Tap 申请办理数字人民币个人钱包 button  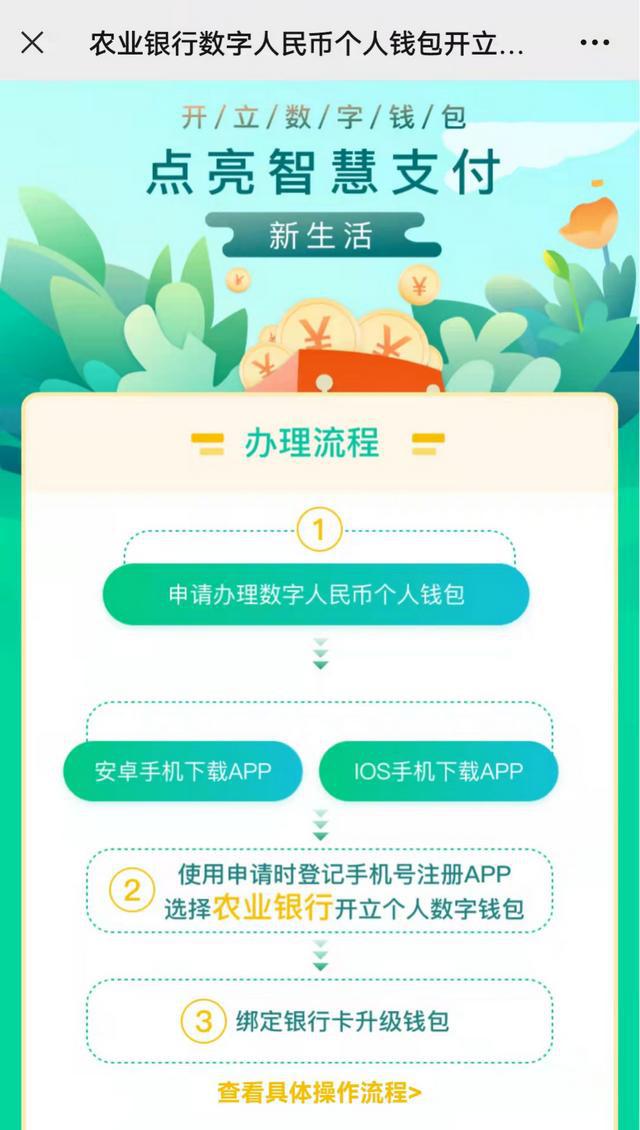316,594
